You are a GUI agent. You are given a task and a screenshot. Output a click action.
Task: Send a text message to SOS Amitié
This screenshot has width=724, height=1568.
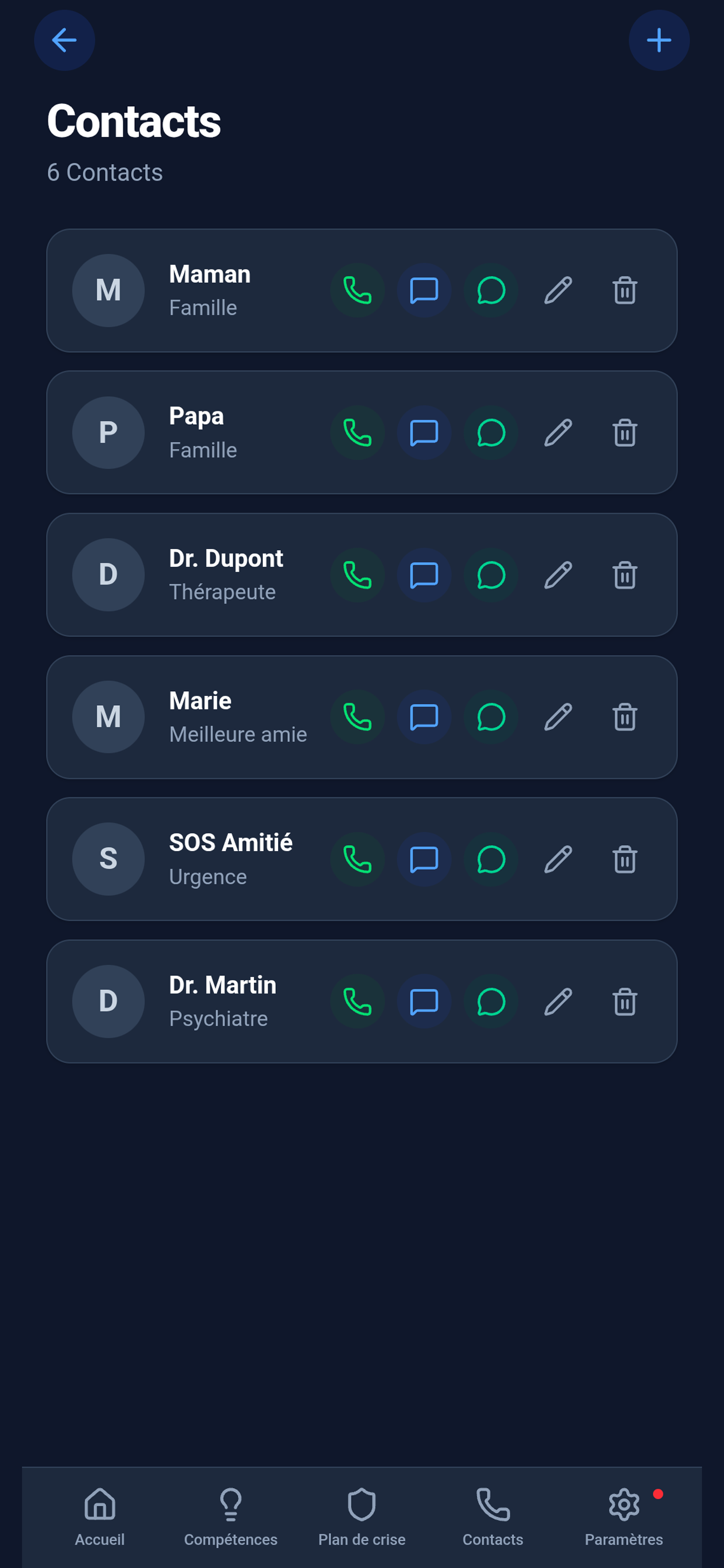point(424,859)
